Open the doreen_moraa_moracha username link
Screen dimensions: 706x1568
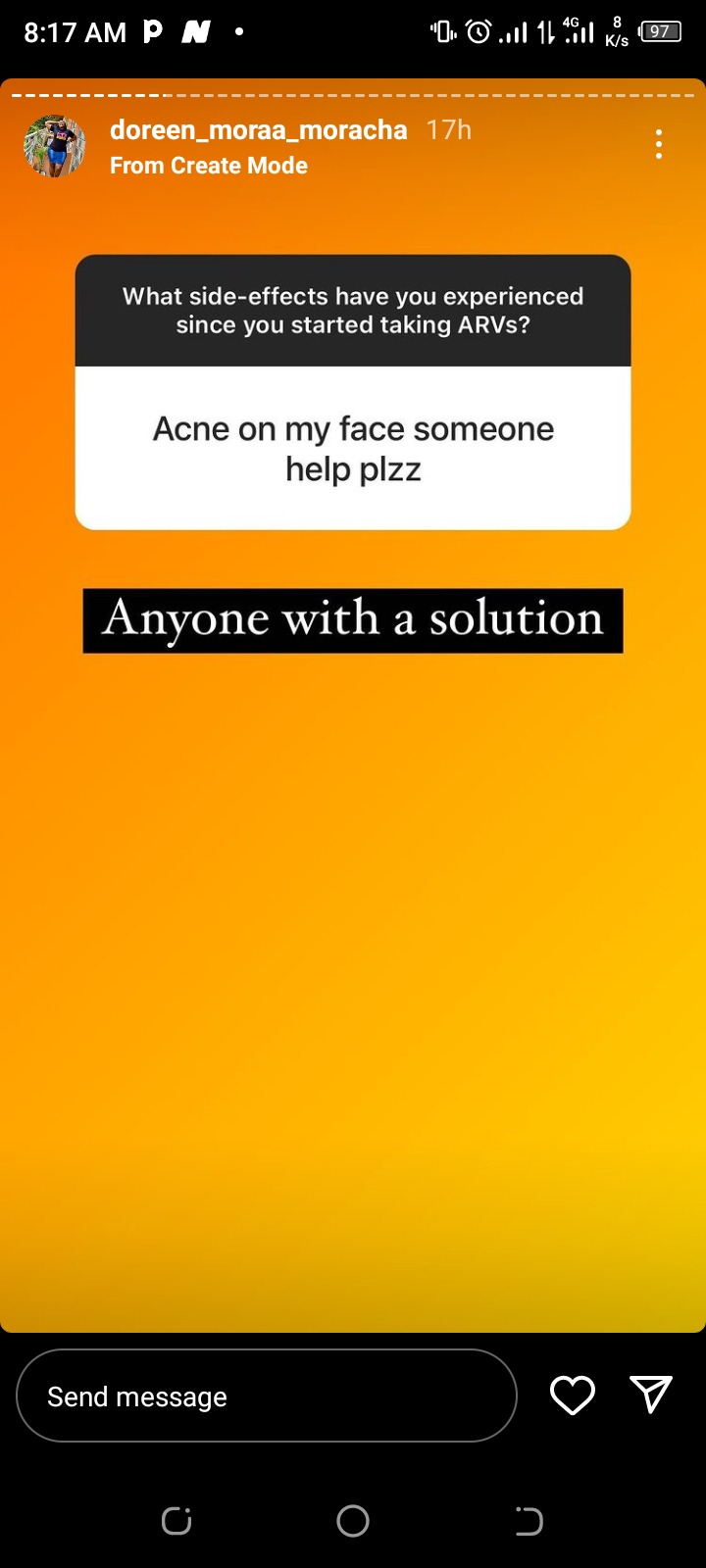pos(258,130)
